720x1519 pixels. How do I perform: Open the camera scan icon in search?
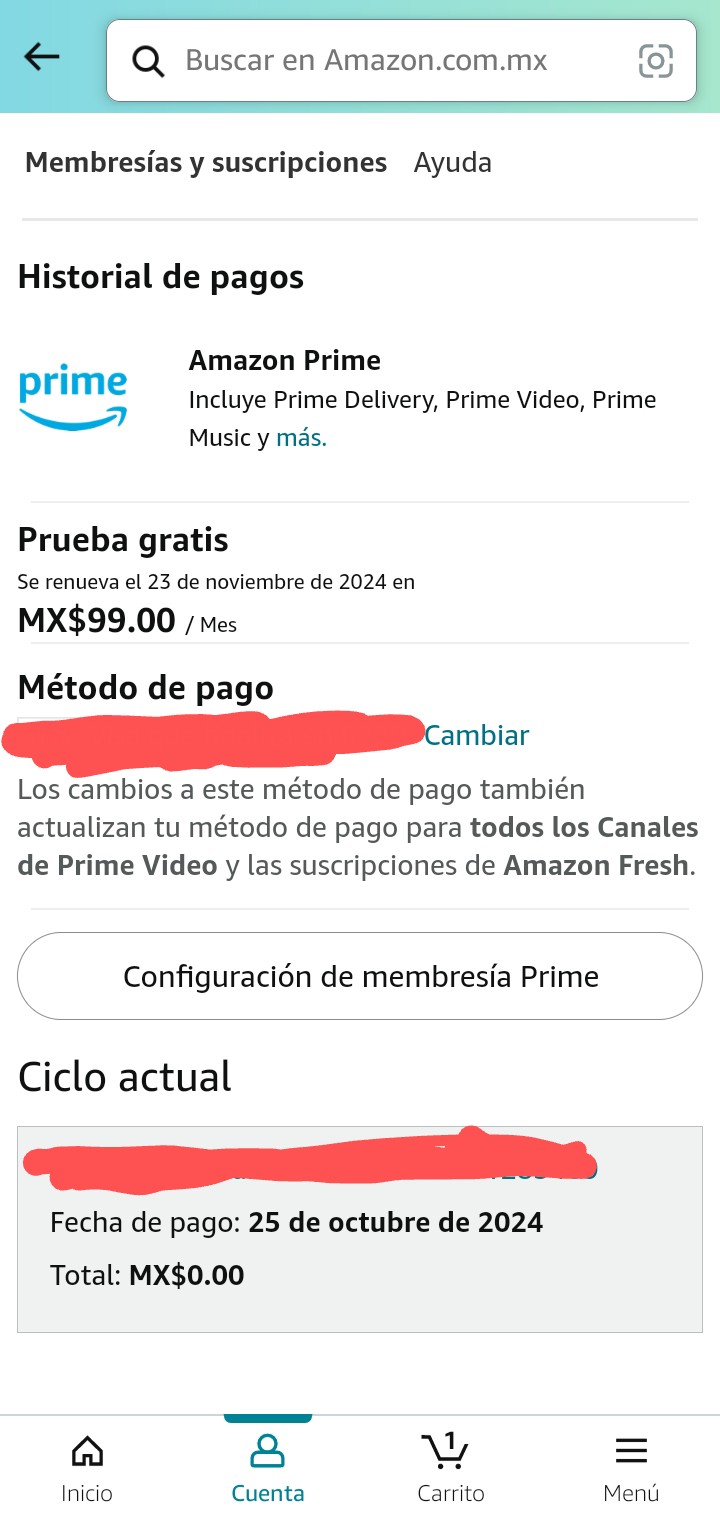pos(656,61)
